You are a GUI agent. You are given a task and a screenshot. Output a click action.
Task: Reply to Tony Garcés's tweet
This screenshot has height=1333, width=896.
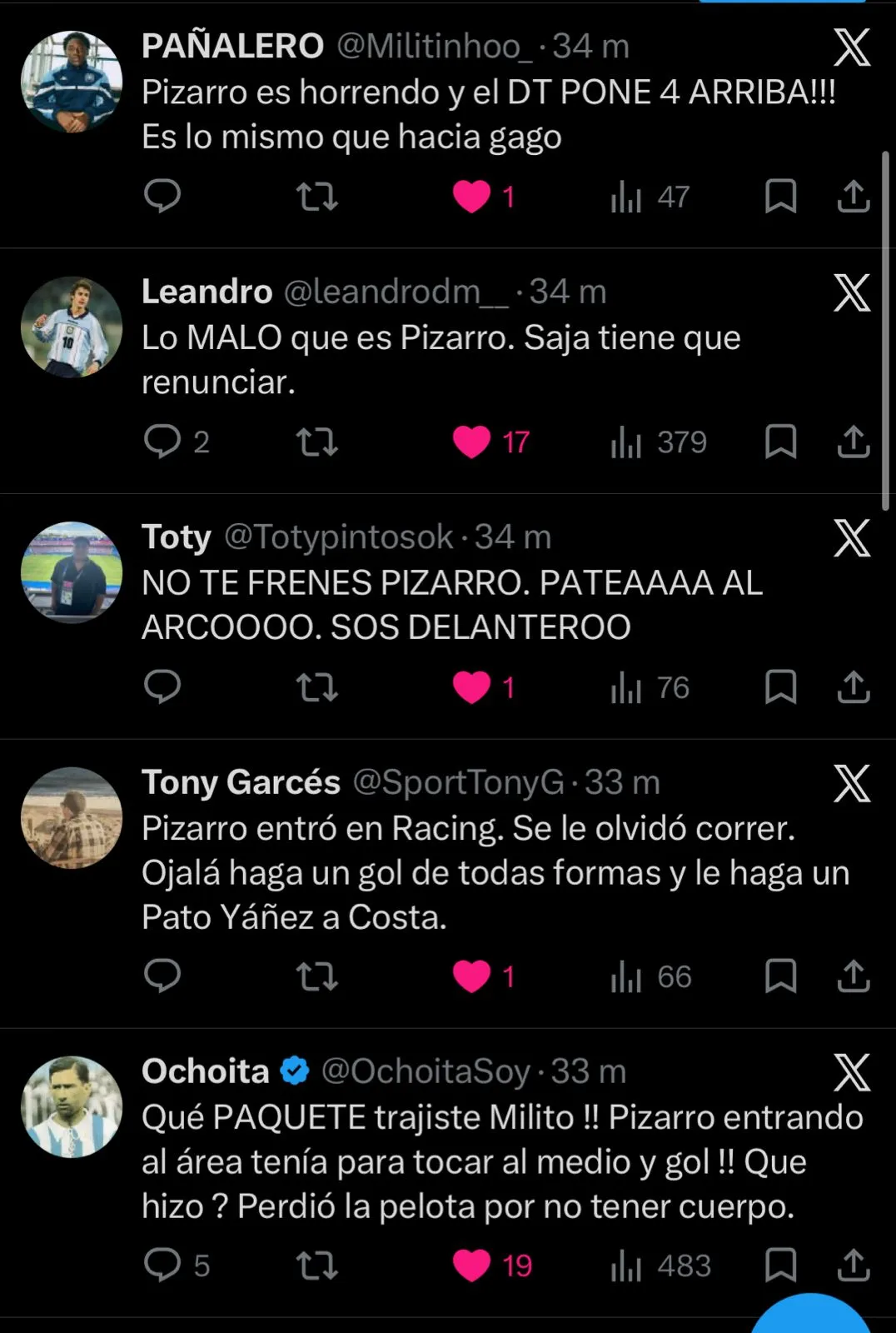click(x=162, y=975)
